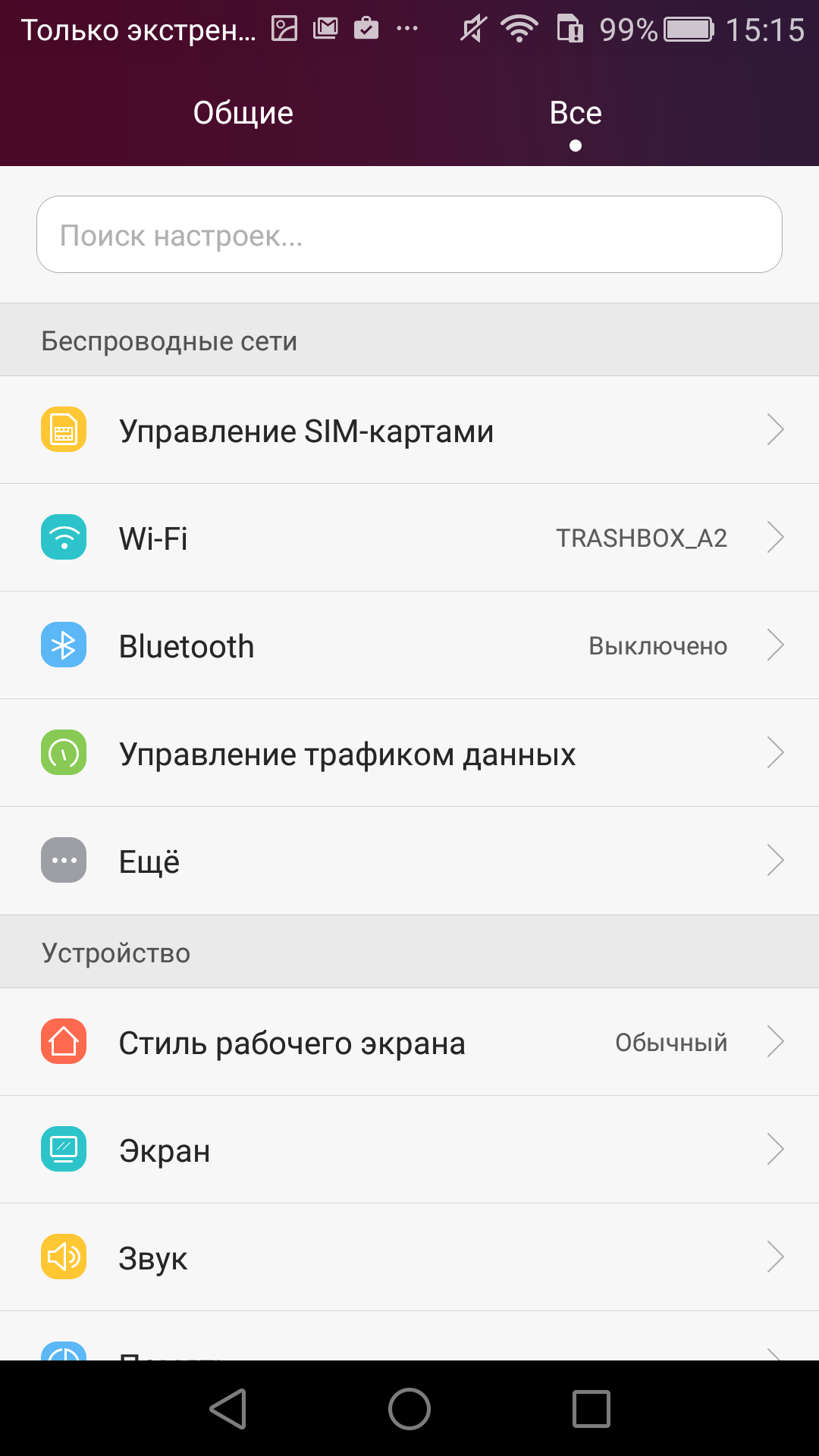Open Стиль рабочего экрана
Screen dimensions: 819x1456
pyautogui.click(x=409, y=1042)
